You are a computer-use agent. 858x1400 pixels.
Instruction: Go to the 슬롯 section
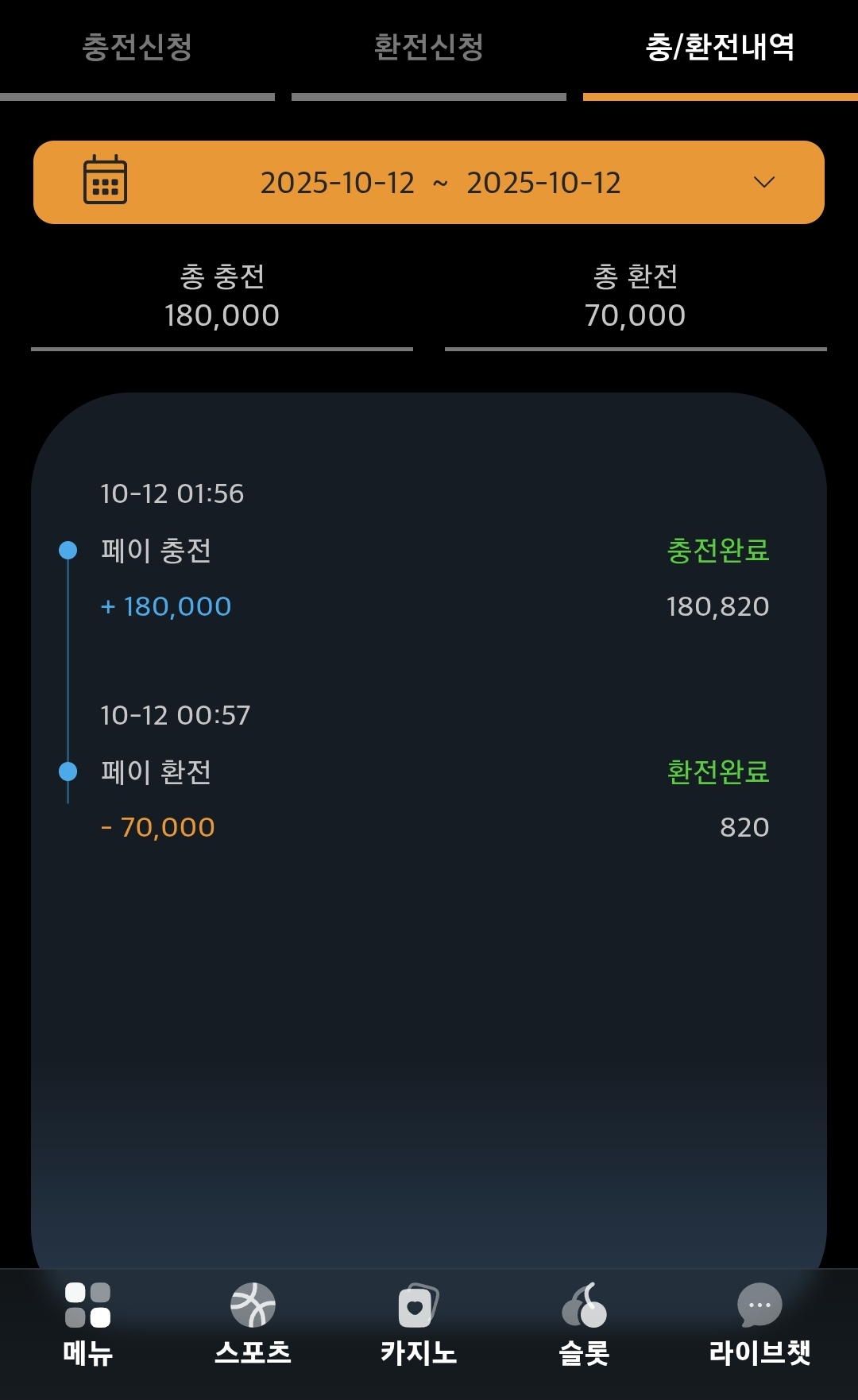[x=584, y=1324]
